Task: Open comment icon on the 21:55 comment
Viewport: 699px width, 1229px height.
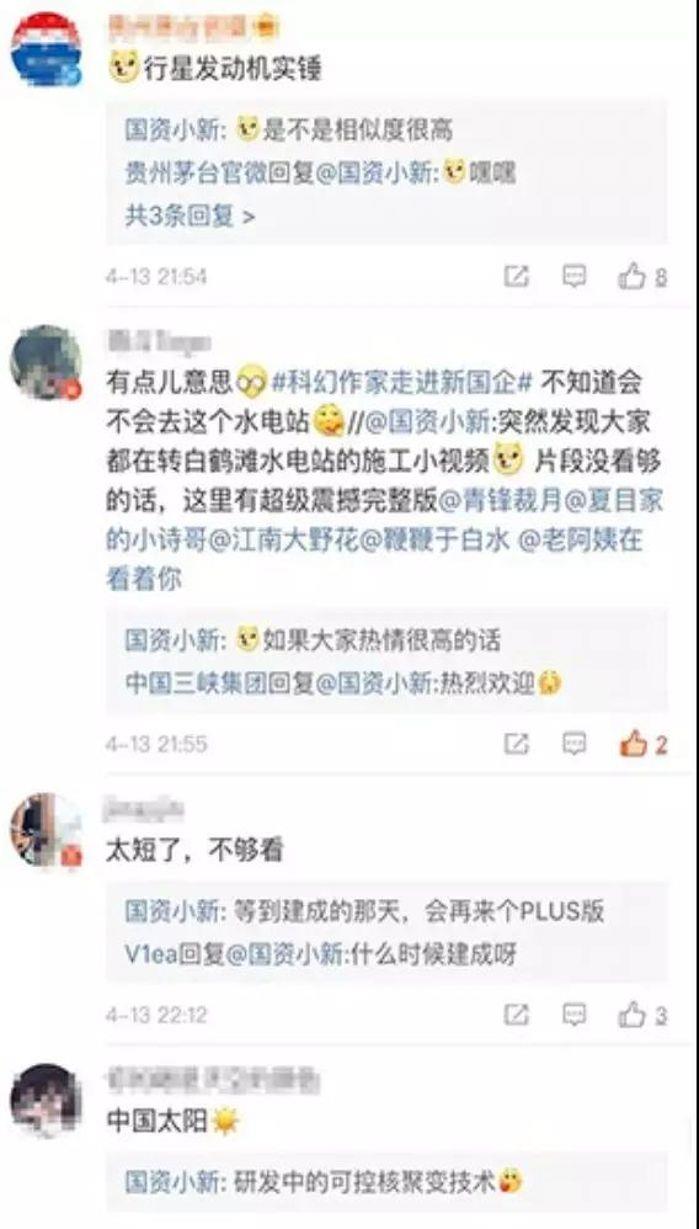Action: click(x=574, y=744)
